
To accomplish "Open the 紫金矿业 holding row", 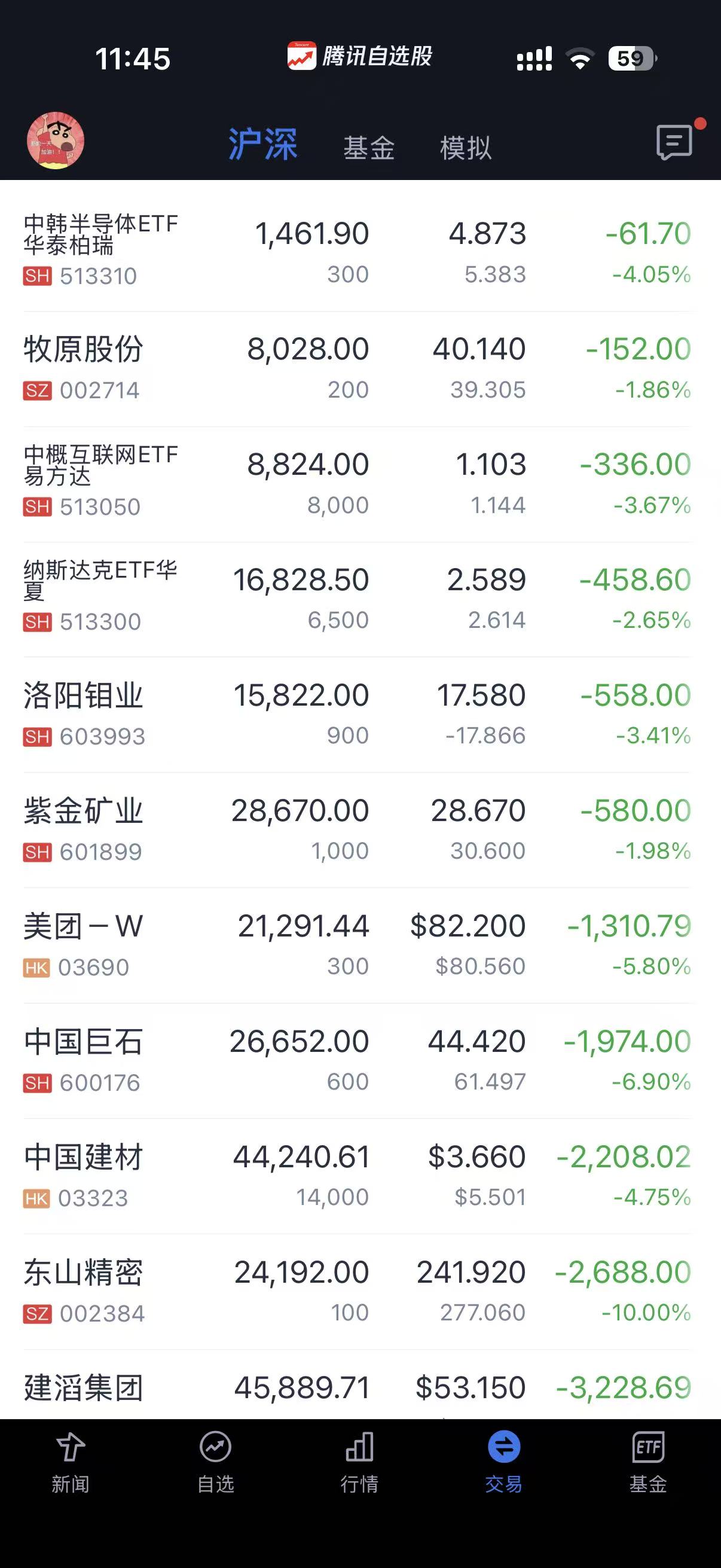I will (x=360, y=830).
